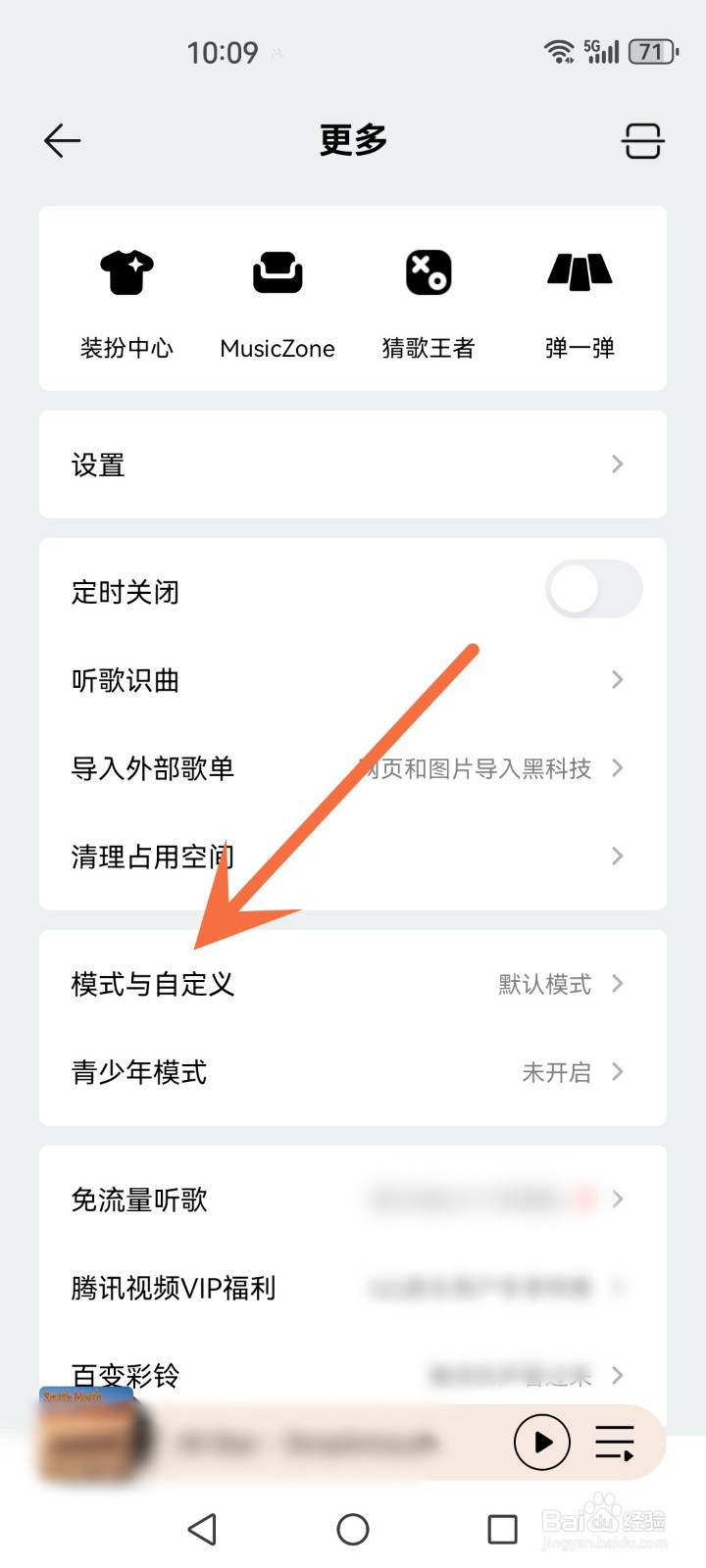Tap the album art thumbnail in mini player
This screenshot has height=1568, width=706.
(x=86, y=1443)
